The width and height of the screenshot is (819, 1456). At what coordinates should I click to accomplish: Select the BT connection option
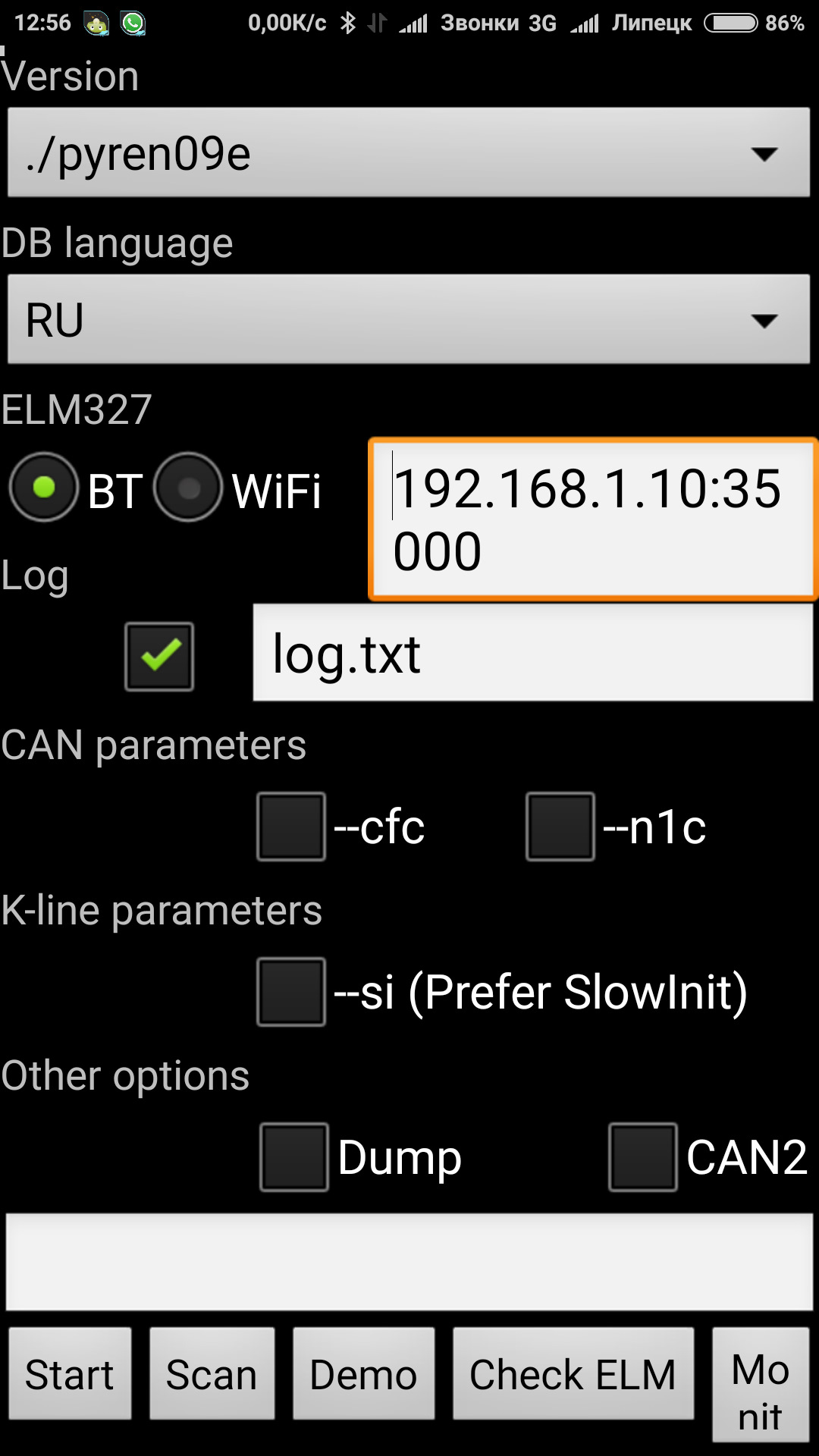pyautogui.click(x=44, y=488)
